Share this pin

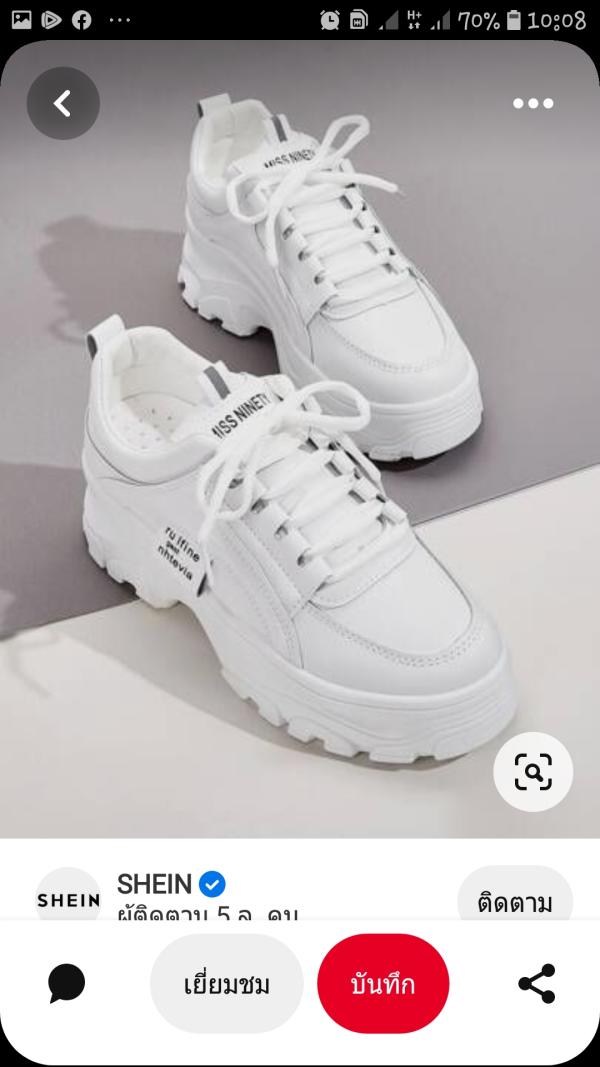pos(537,984)
